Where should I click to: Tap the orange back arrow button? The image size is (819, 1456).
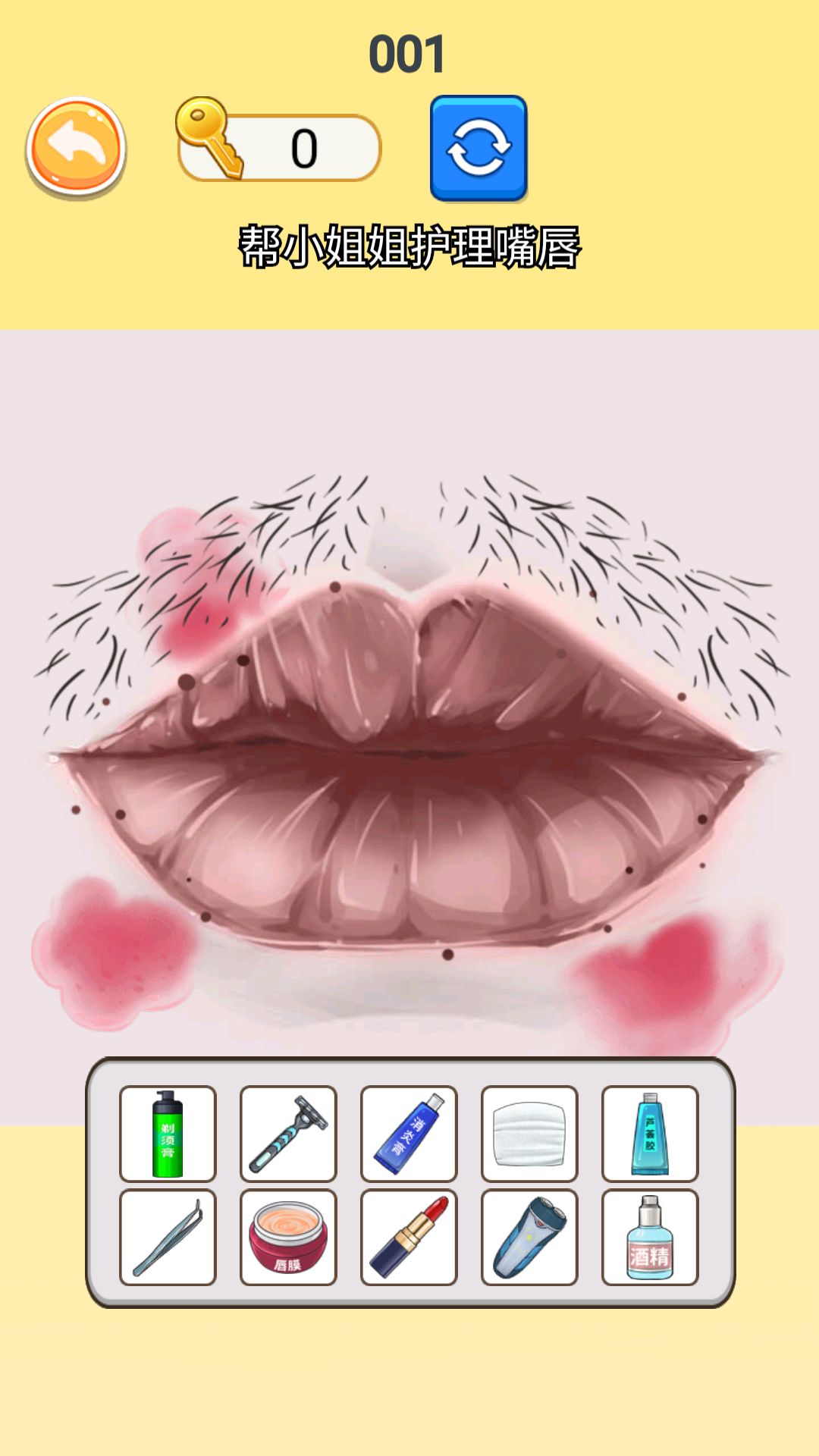tap(76, 147)
